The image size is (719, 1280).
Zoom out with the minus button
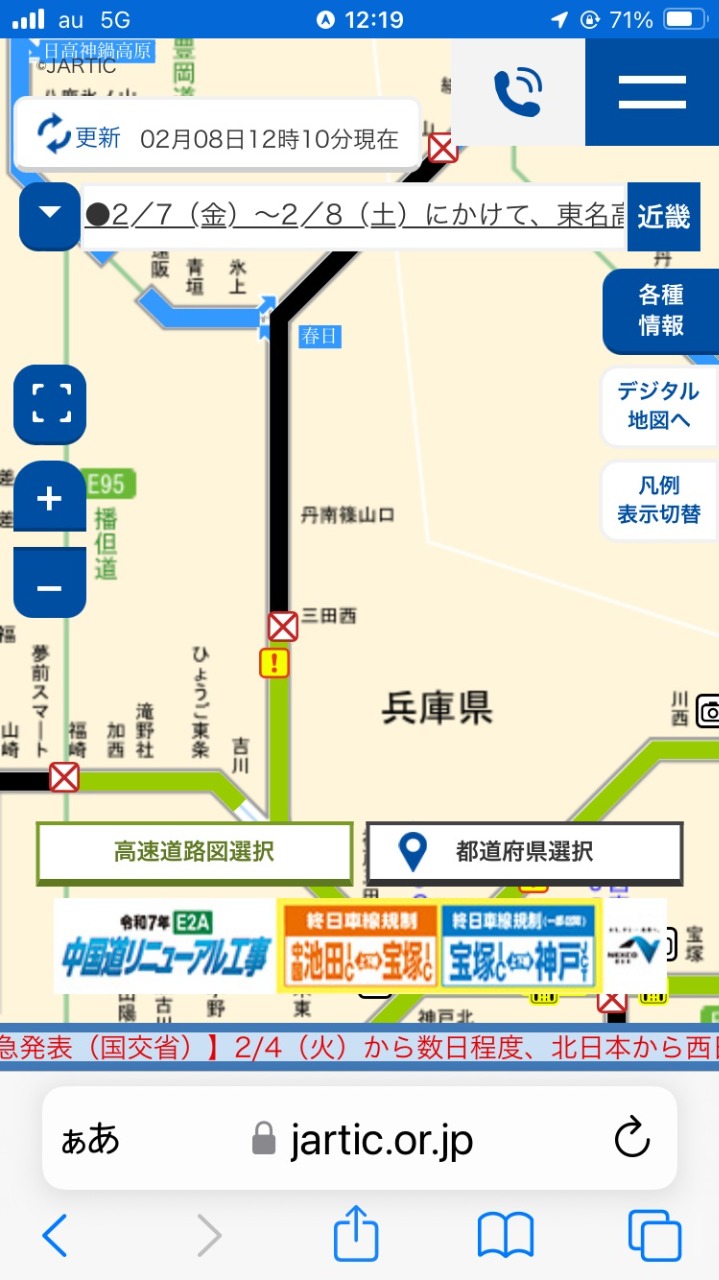[x=49, y=586]
